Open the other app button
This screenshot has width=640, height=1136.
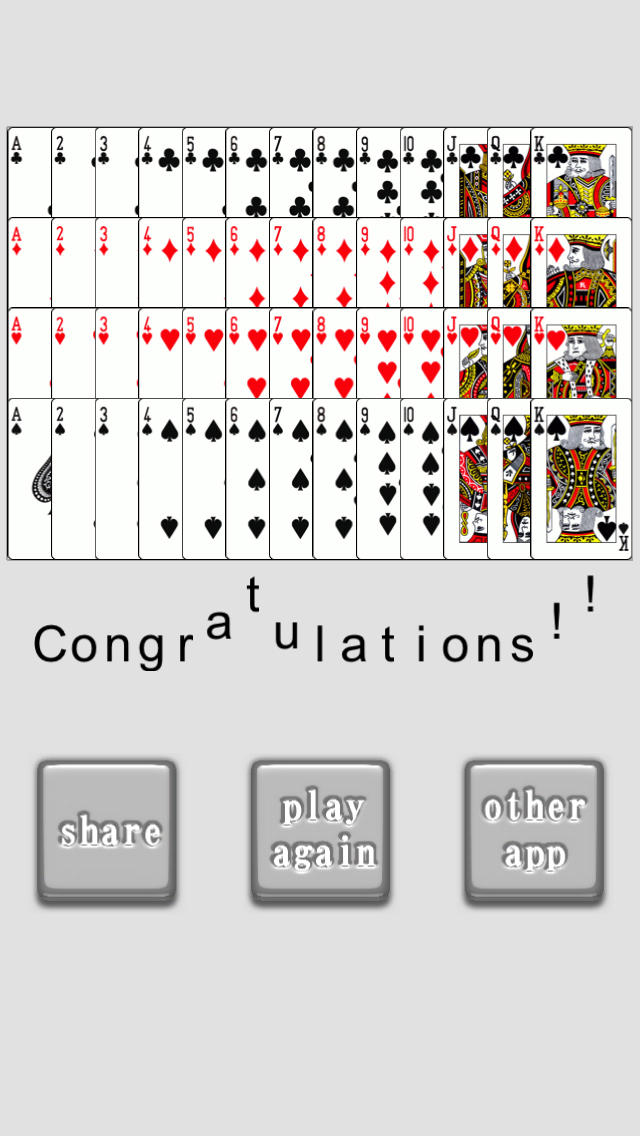(534, 831)
